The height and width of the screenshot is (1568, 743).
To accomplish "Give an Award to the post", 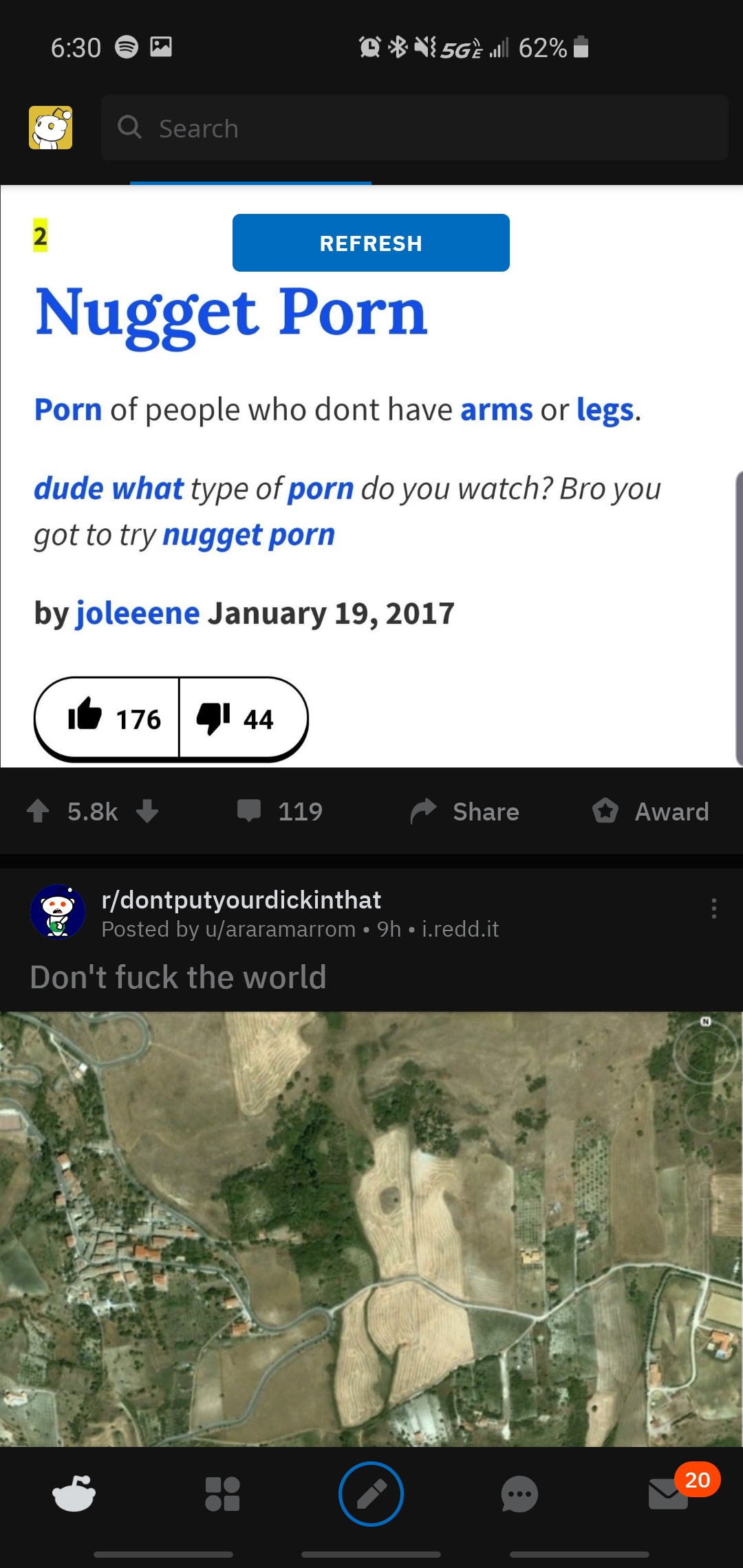I will tap(649, 812).
